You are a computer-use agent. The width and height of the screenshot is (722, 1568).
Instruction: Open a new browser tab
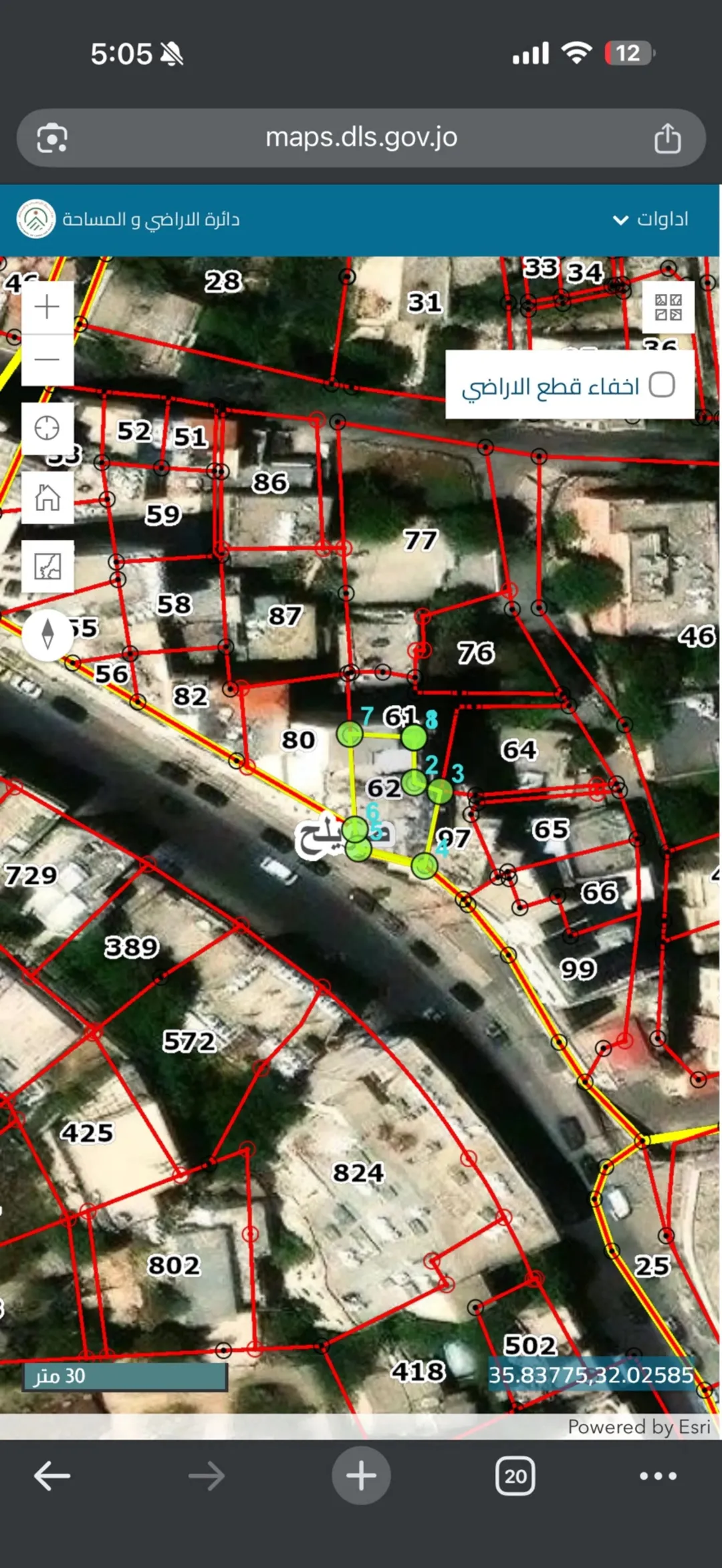361,1476
